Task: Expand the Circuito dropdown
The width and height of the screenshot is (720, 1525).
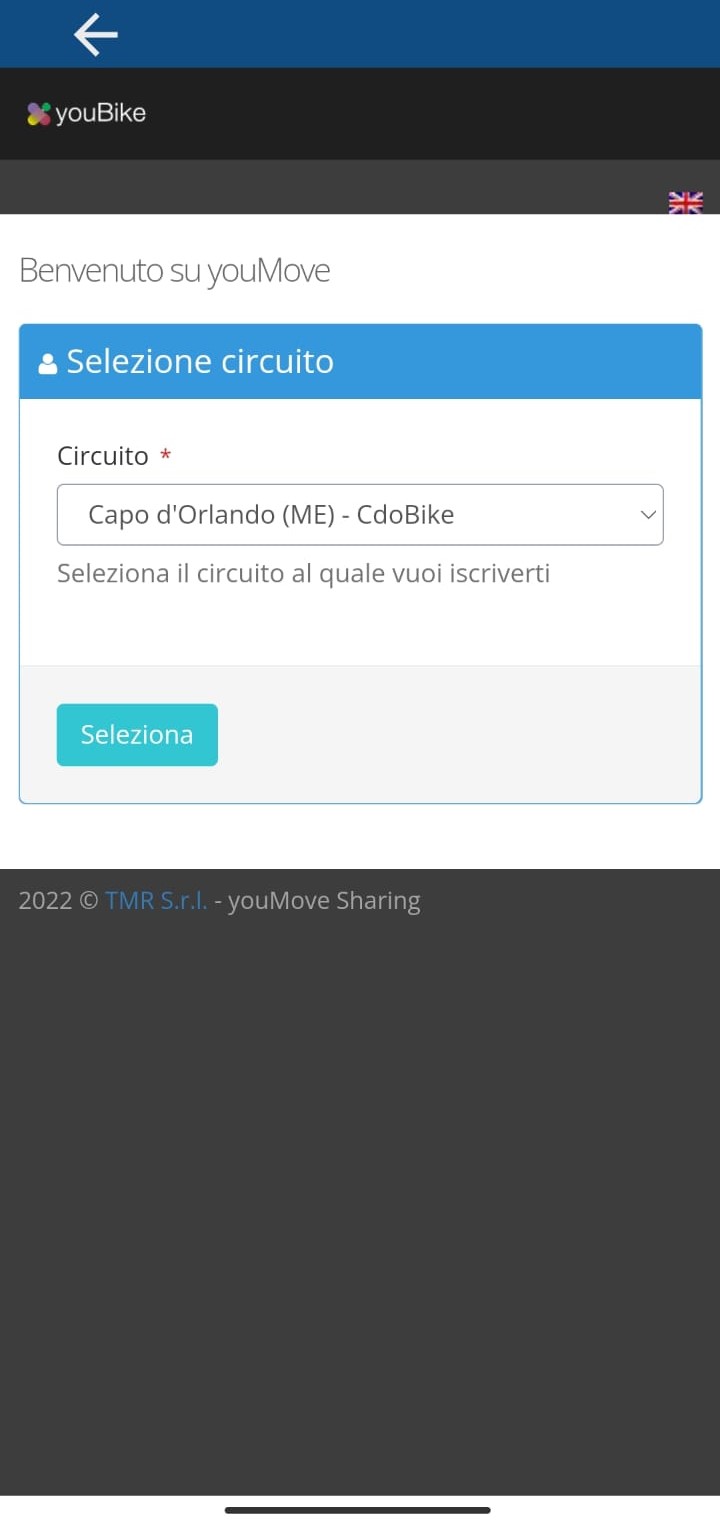Action: click(360, 515)
